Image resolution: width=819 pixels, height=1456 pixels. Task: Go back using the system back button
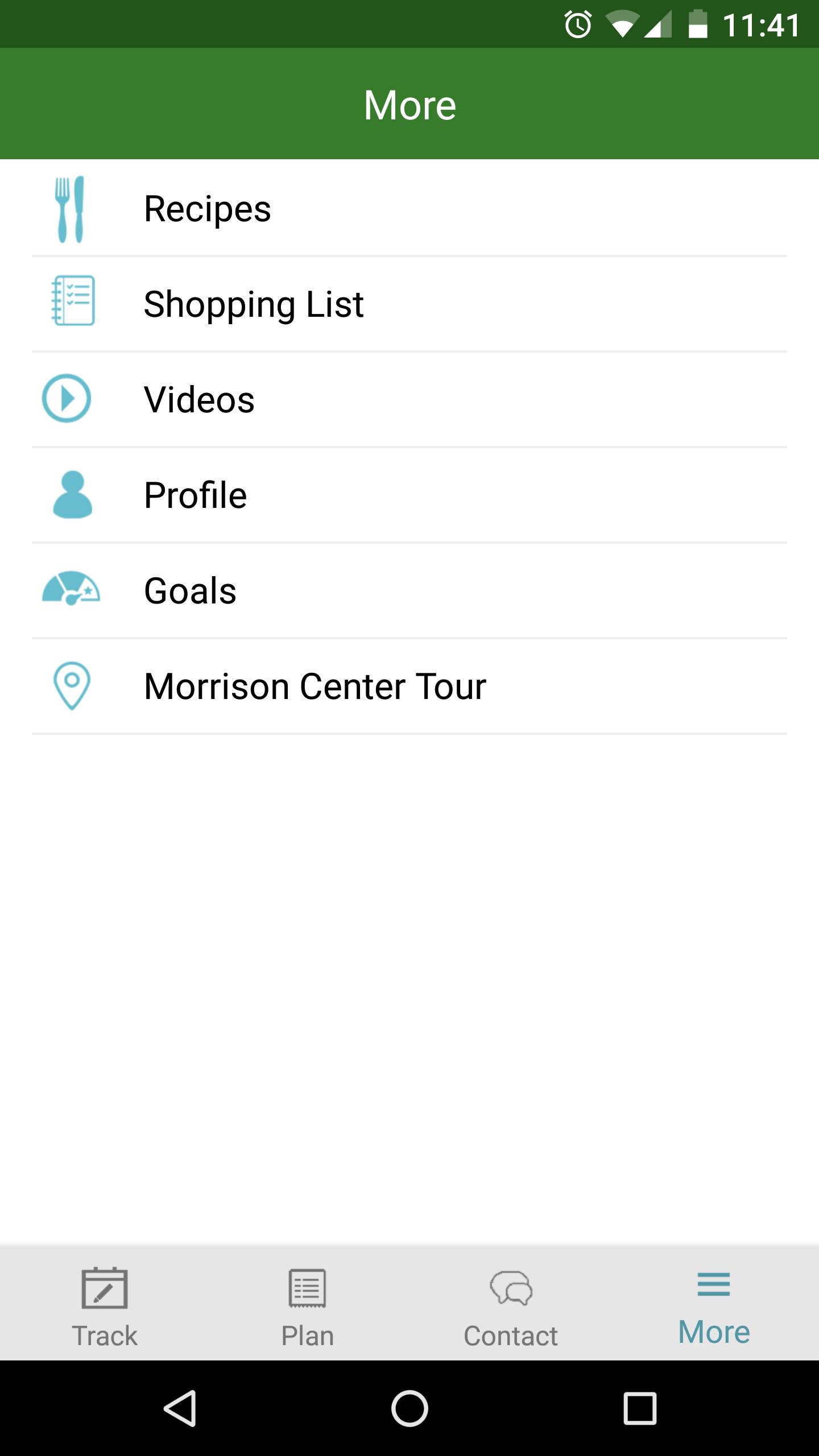coord(180,1408)
